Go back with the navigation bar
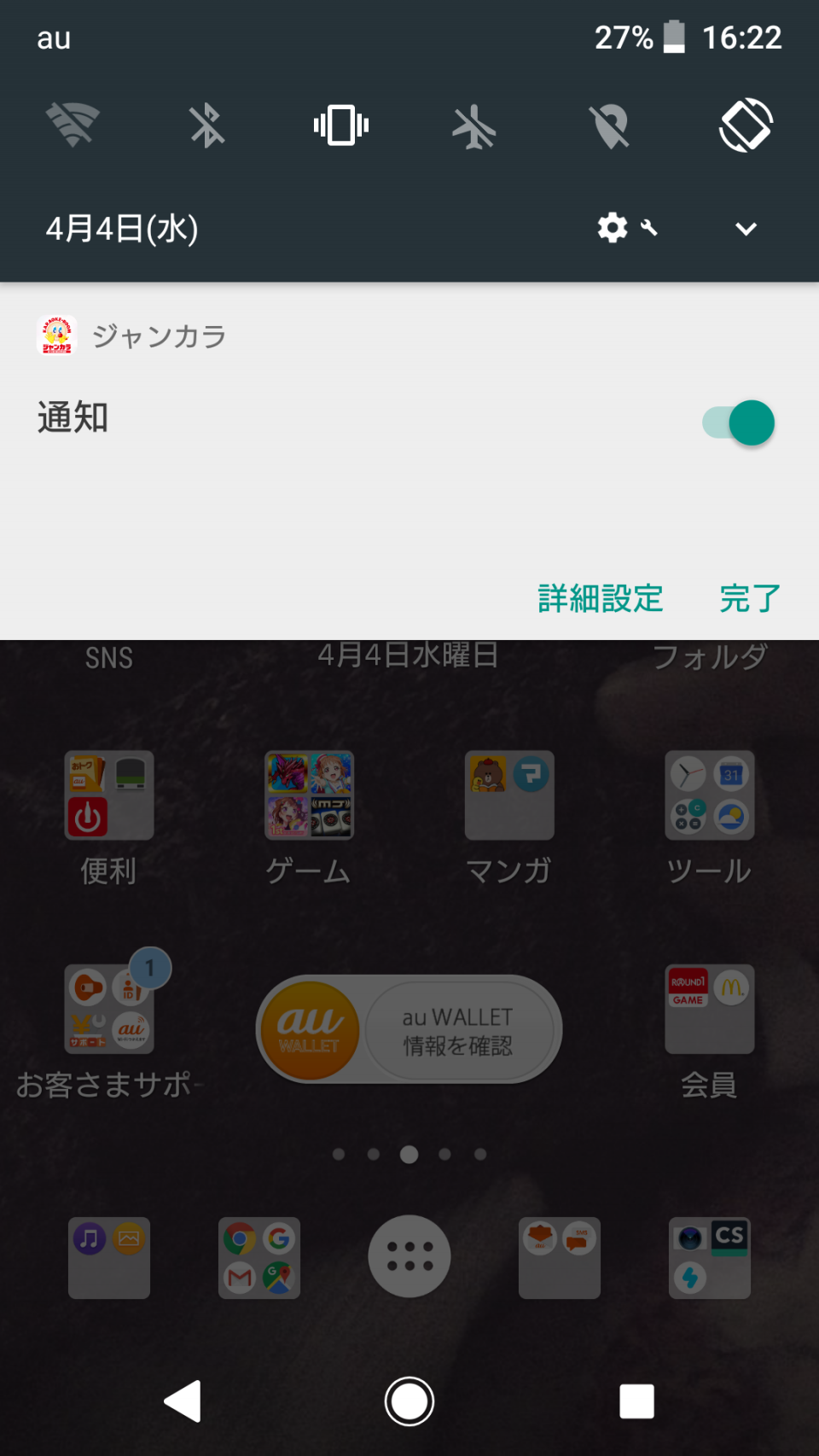Image resolution: width=819 pixels, height=1456 pixels. [183, 1401]
